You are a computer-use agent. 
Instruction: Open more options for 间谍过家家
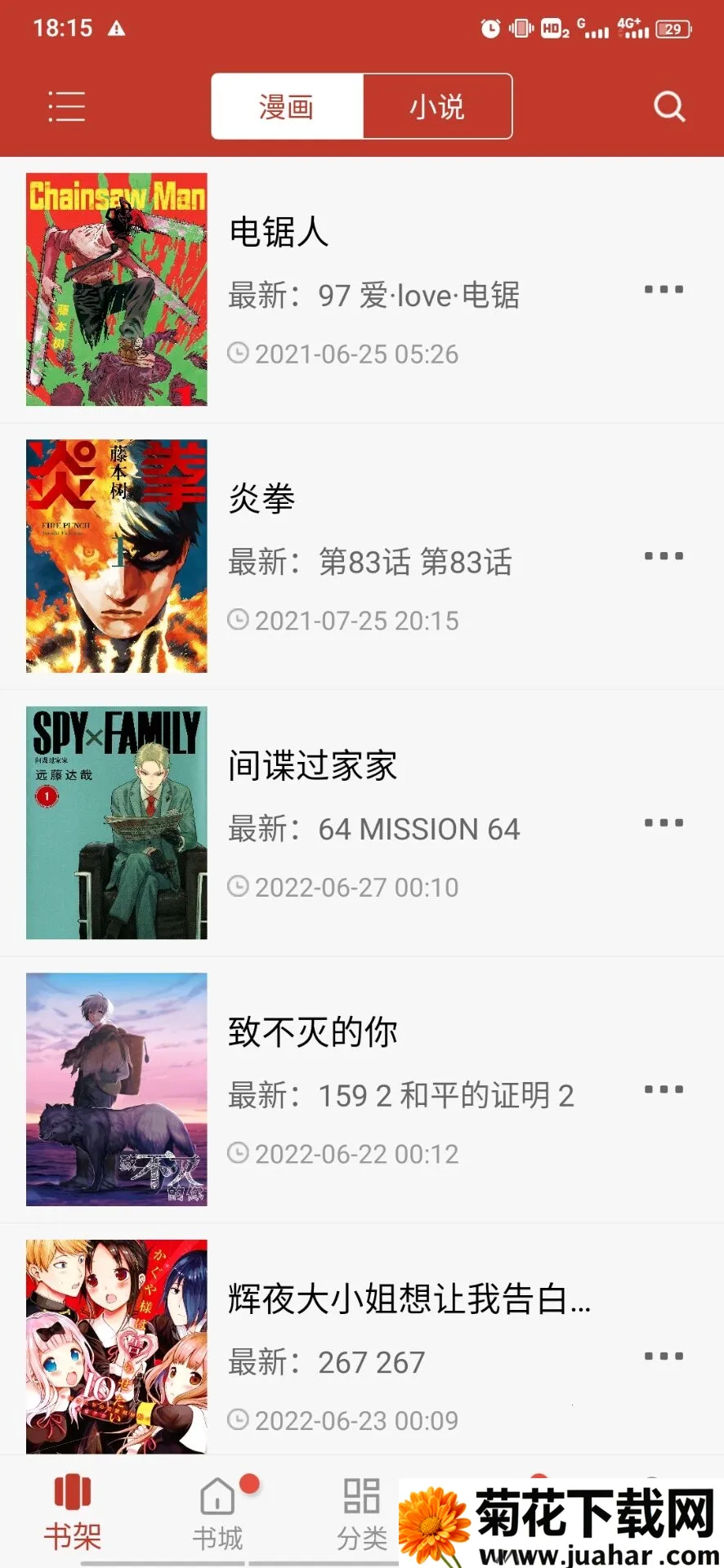pos(664,823)
